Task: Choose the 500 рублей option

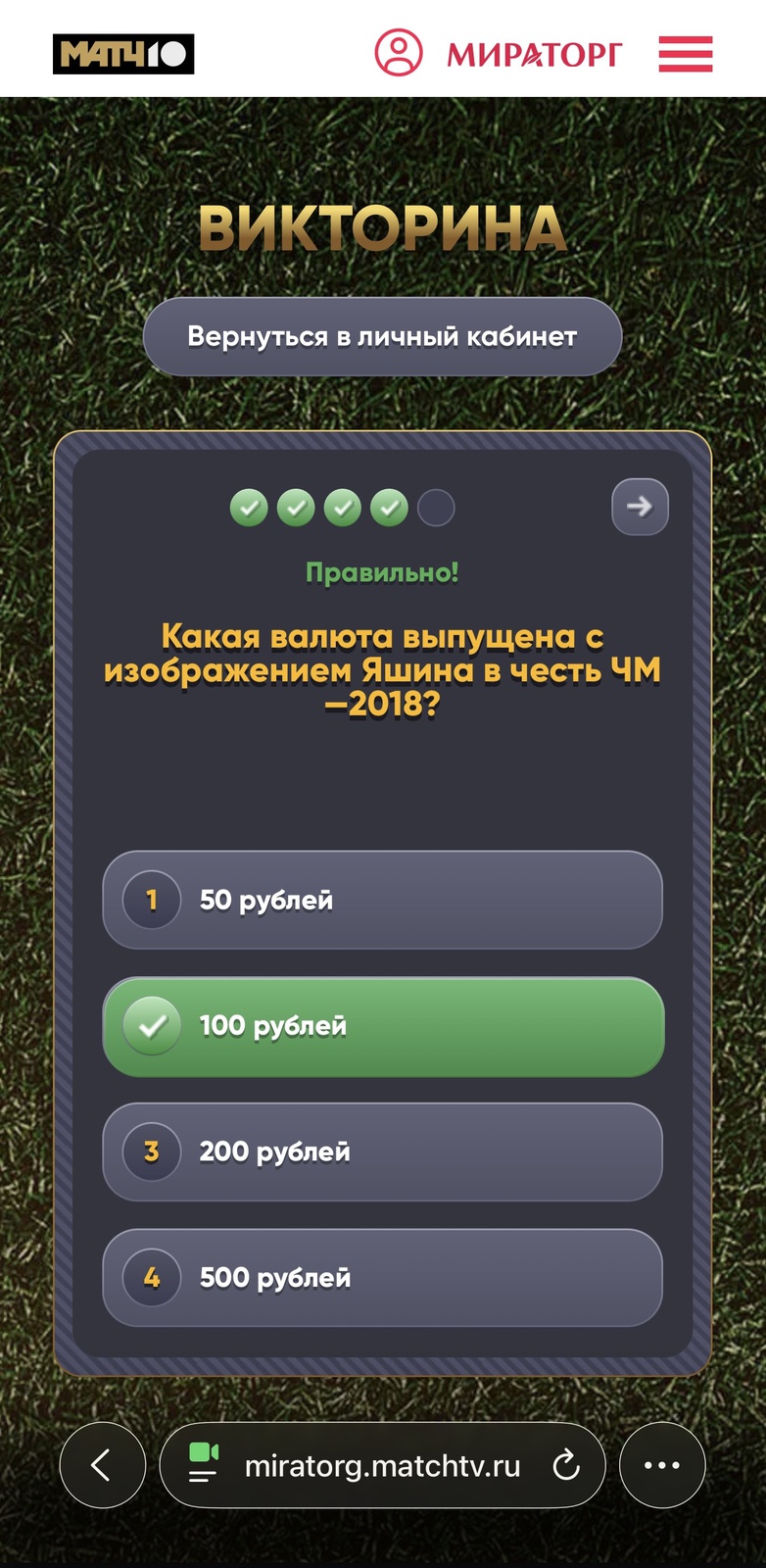Action: point(382,1278)
